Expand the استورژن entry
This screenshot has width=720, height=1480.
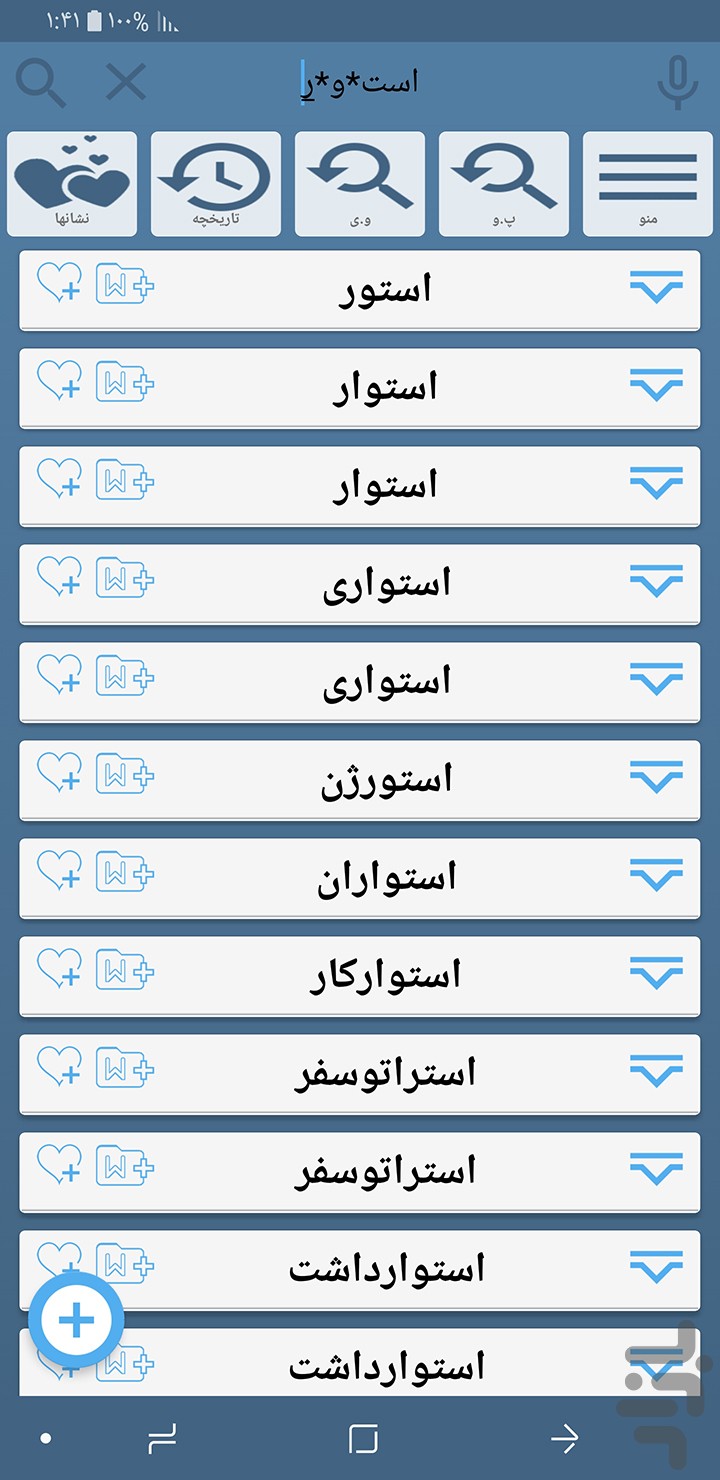tap(656, 777)
